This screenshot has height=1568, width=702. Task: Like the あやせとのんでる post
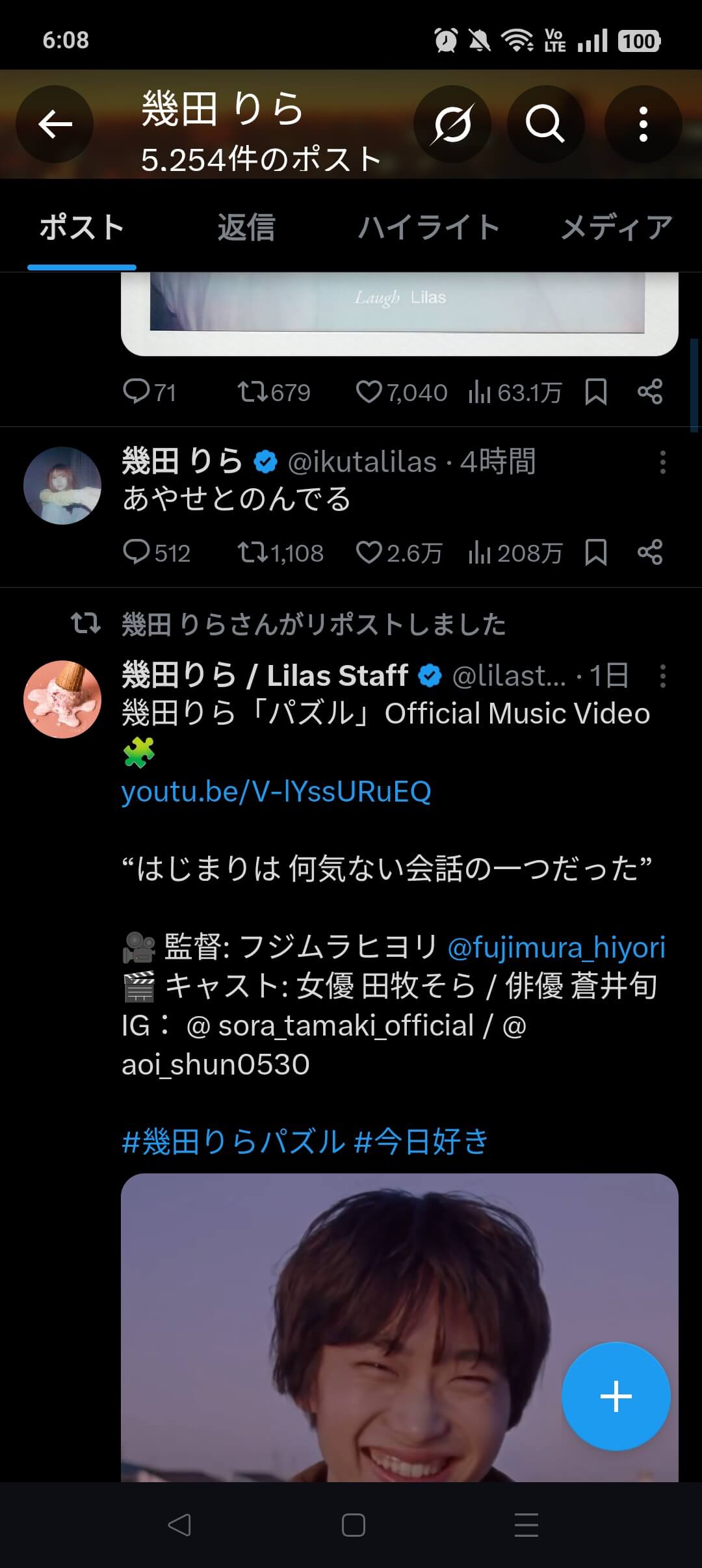(369, 553)
